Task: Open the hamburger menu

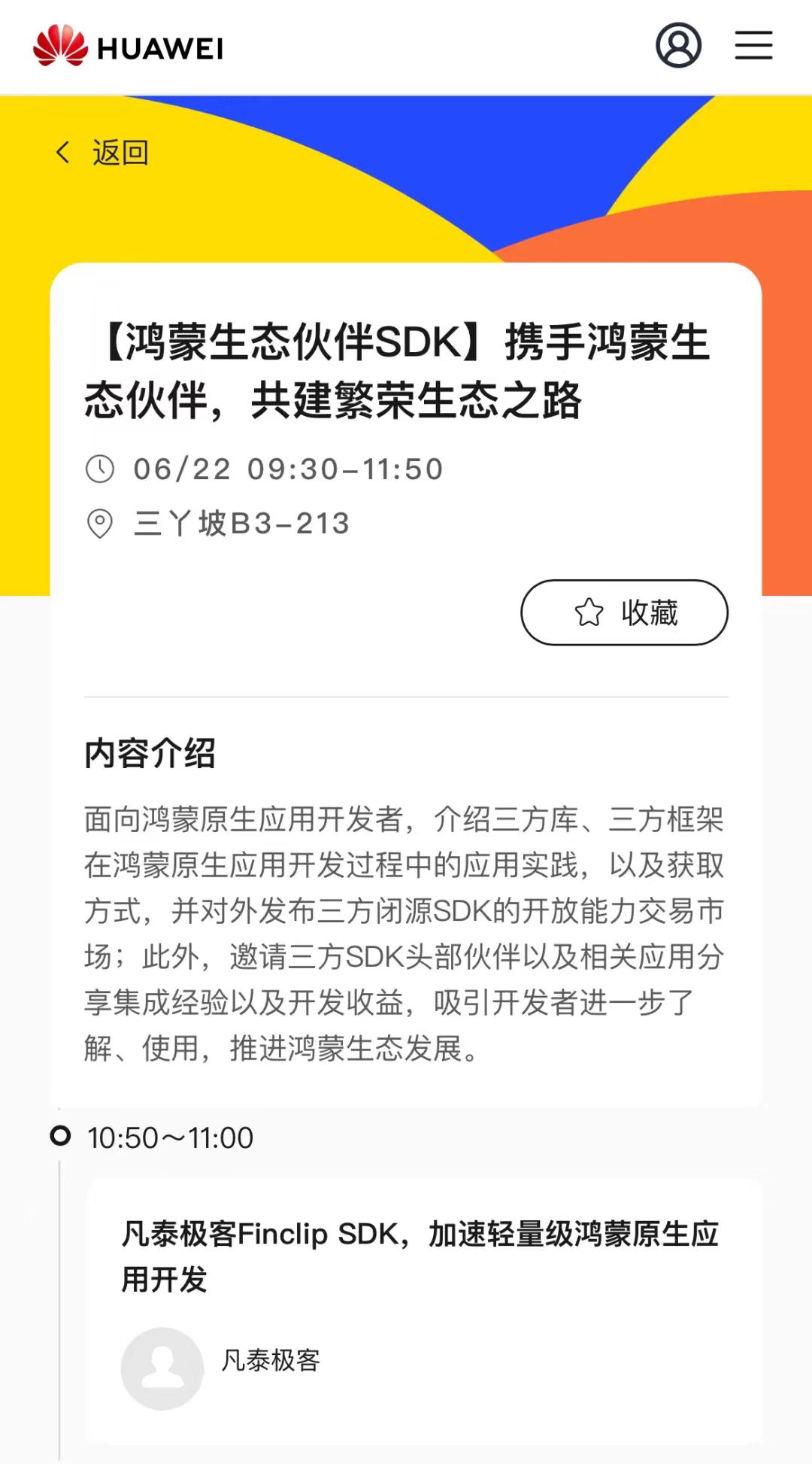Action: [753, 45]
